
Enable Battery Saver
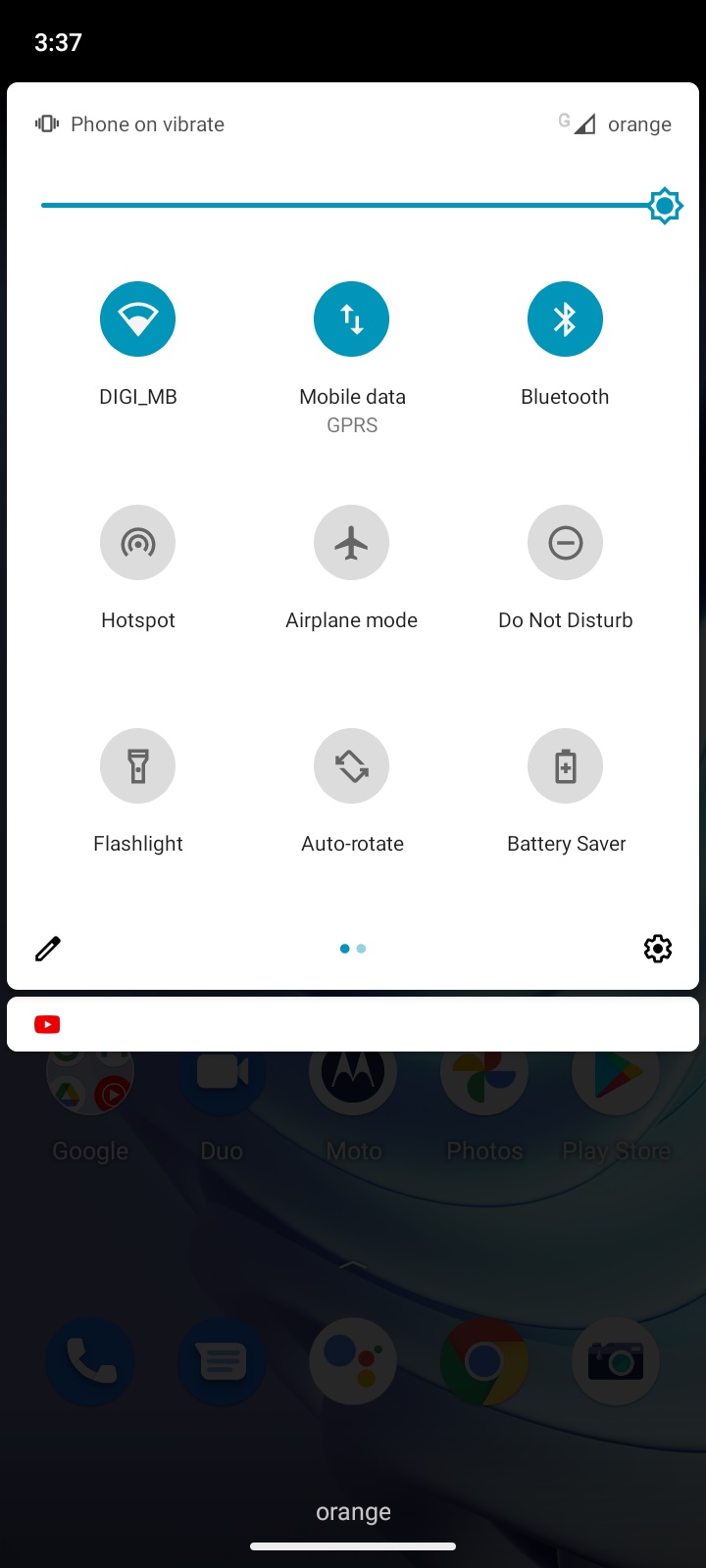tap(565, 765)
